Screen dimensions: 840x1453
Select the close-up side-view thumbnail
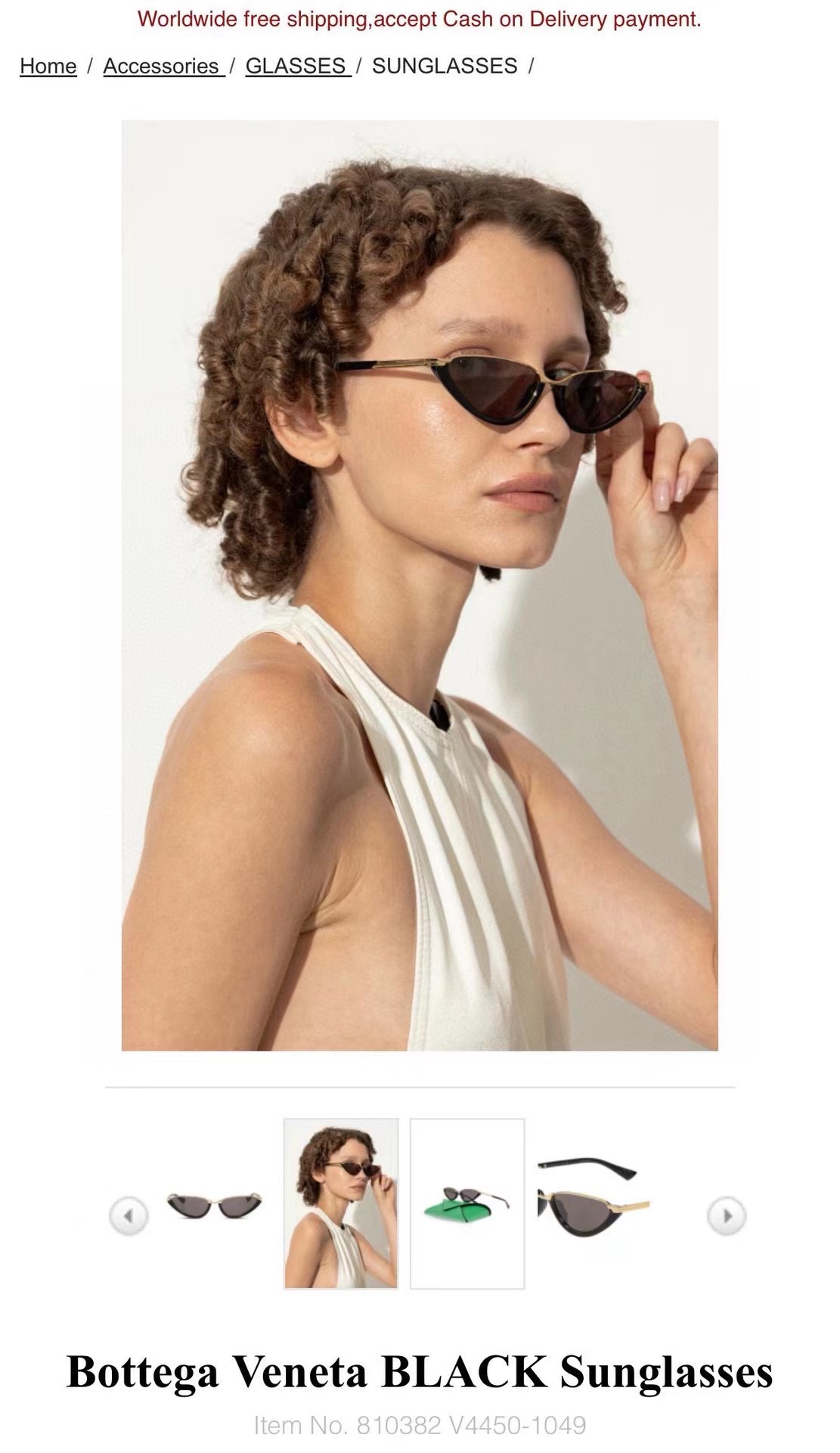[593, 1203]
